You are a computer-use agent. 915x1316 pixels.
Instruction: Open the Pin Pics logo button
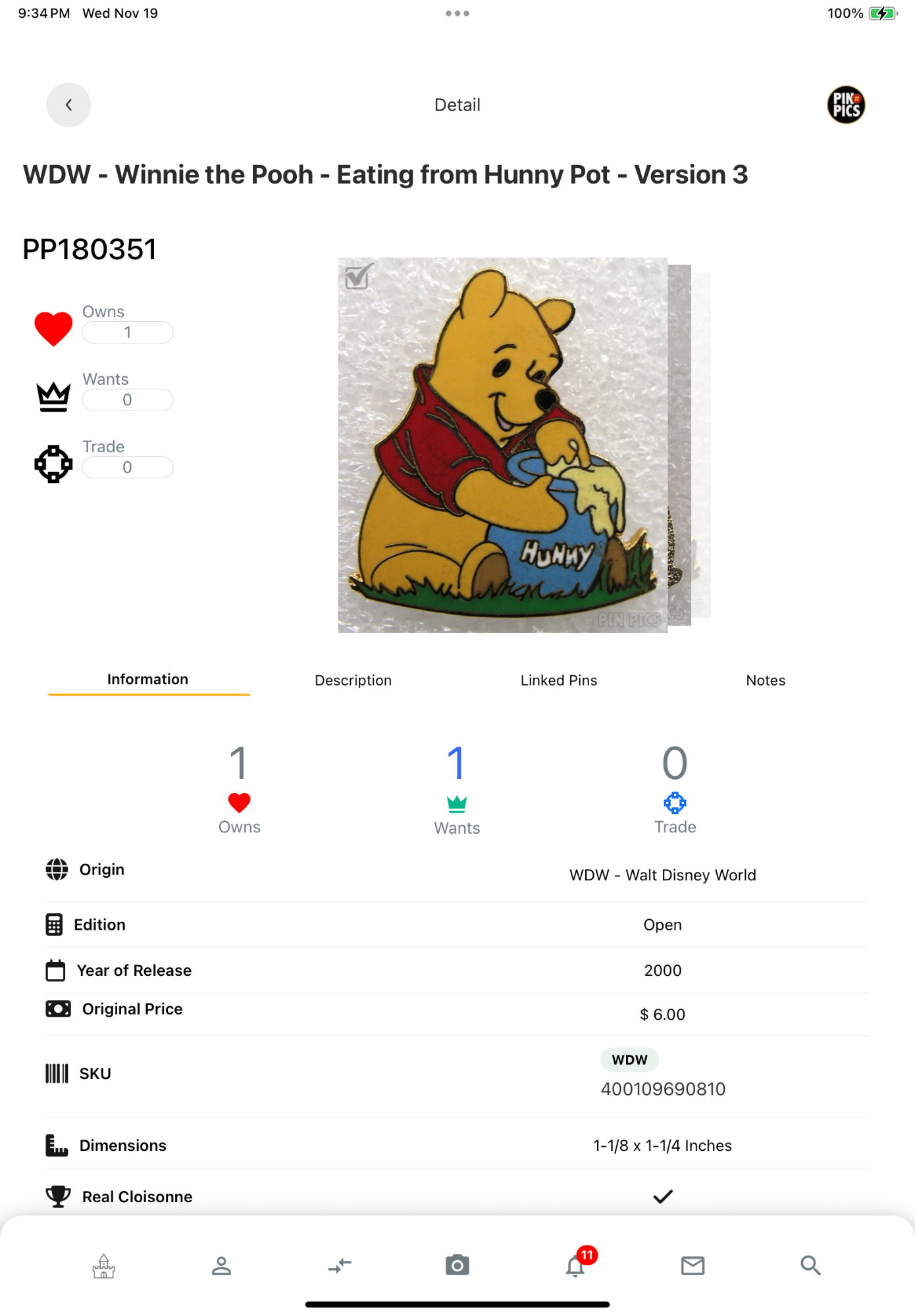point(845,105)
